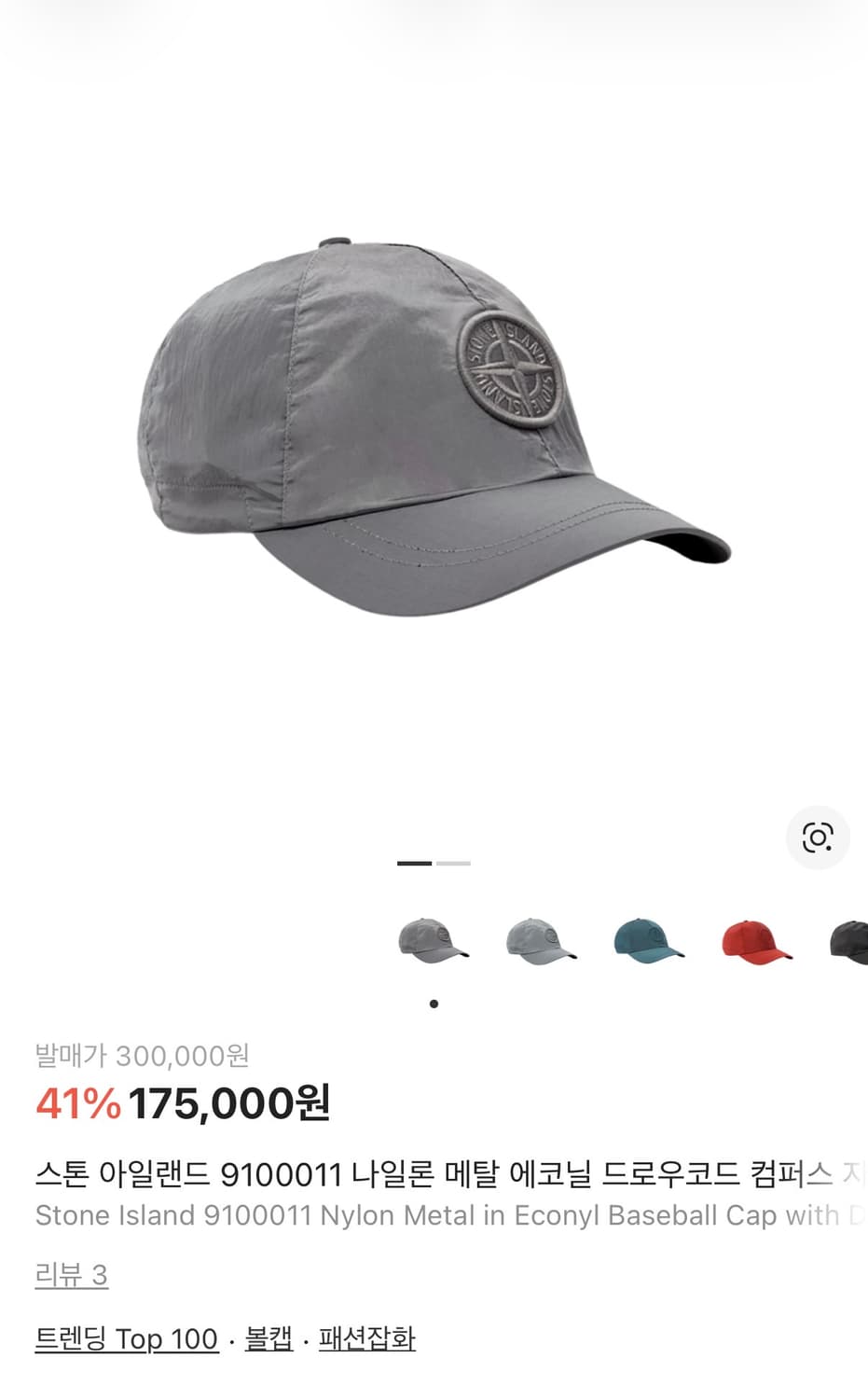Open the 트렌딩 Top 100 ranking link
This screenshot has width=868, height=1399.
pyautogui.click(x=124, y=1338)
